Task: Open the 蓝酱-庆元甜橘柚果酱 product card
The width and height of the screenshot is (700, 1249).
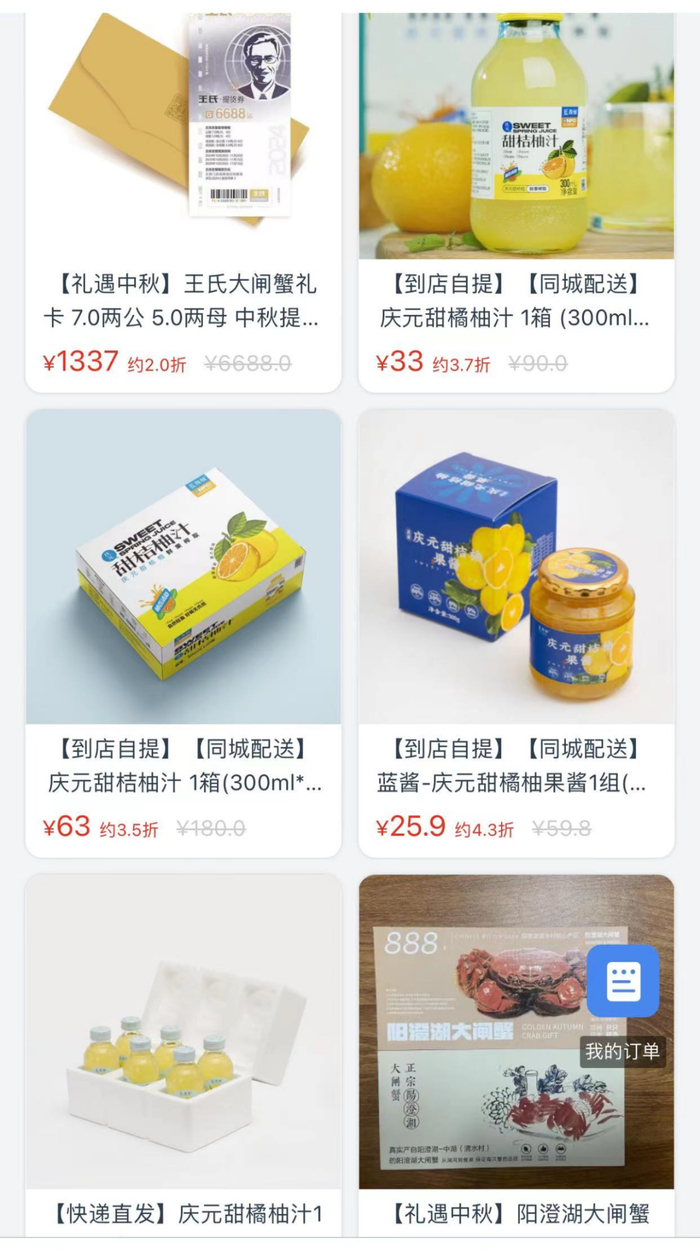Action: pos(516,630)
